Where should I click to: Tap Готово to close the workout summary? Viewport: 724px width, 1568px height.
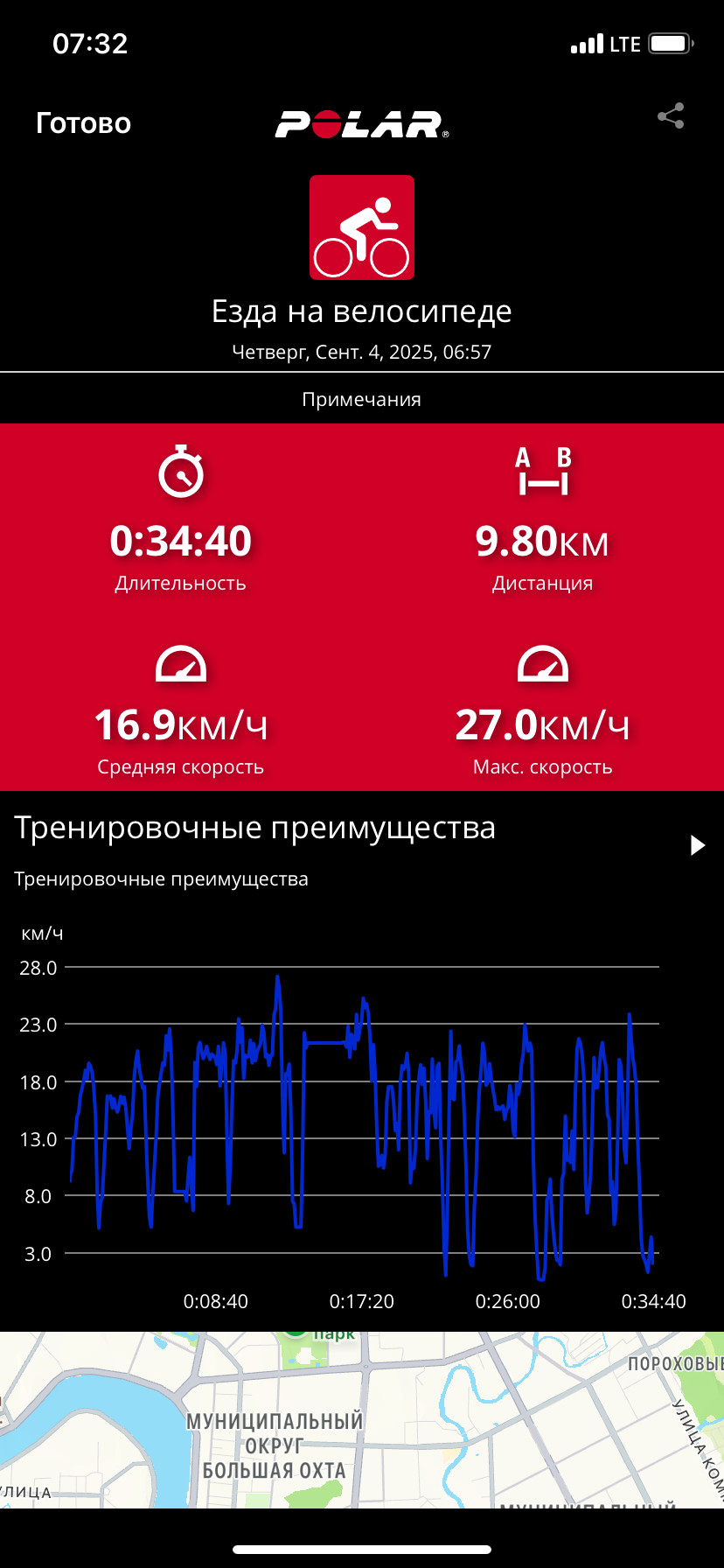tap(83, 123)
